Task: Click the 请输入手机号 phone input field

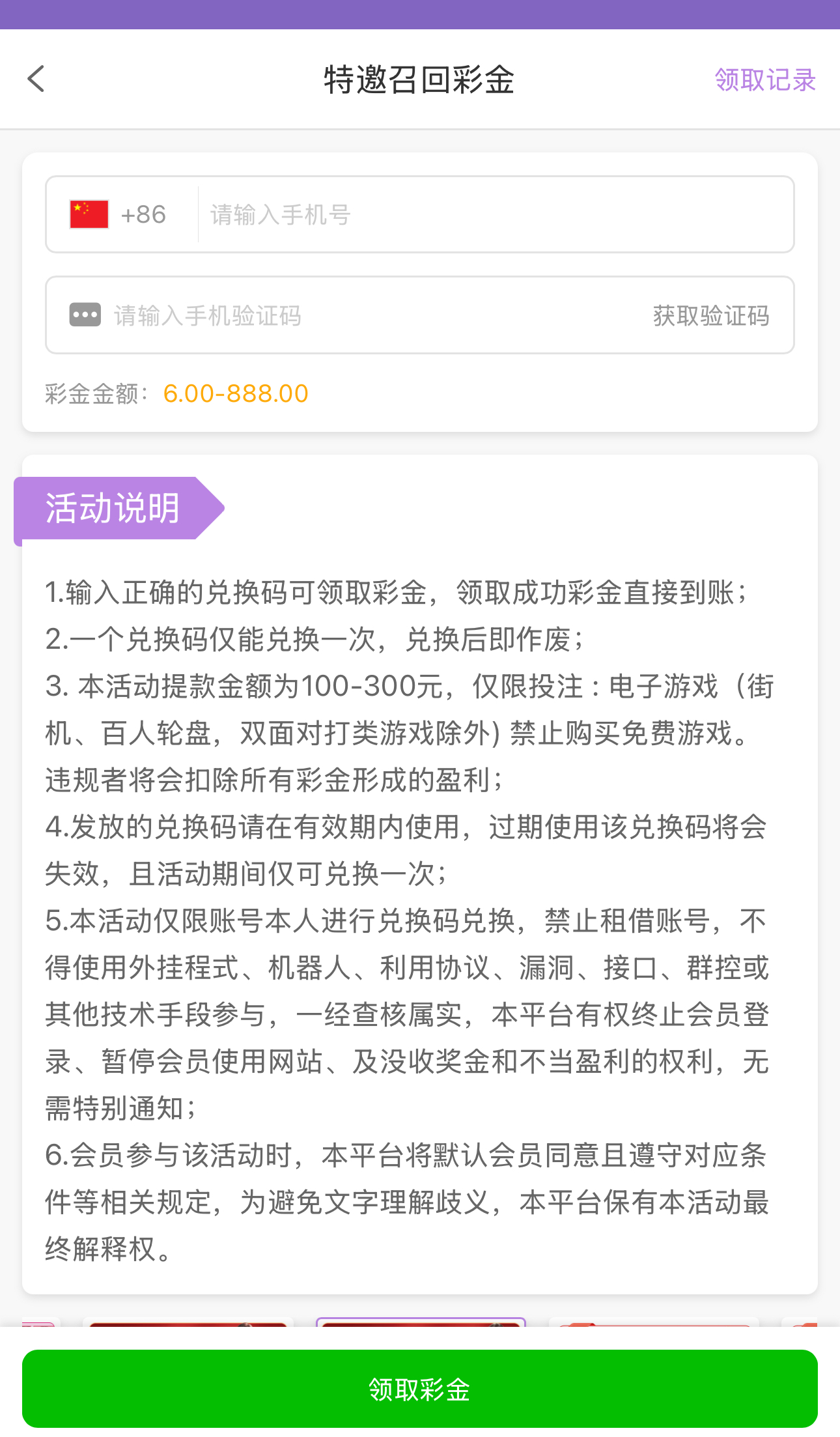Action: tap(456, 215)
